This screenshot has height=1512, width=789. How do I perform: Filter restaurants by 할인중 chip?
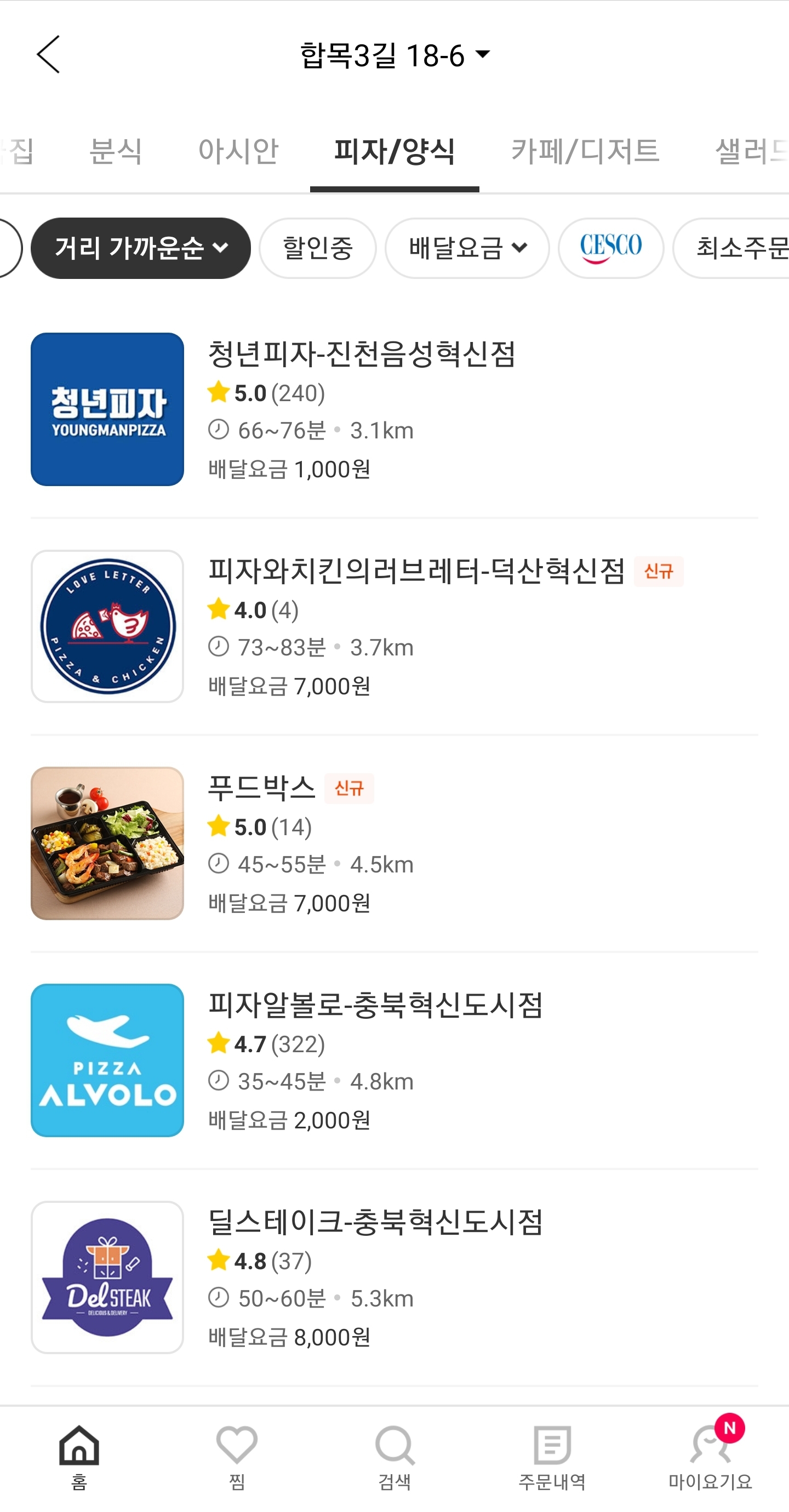click(x=318, y=248)
